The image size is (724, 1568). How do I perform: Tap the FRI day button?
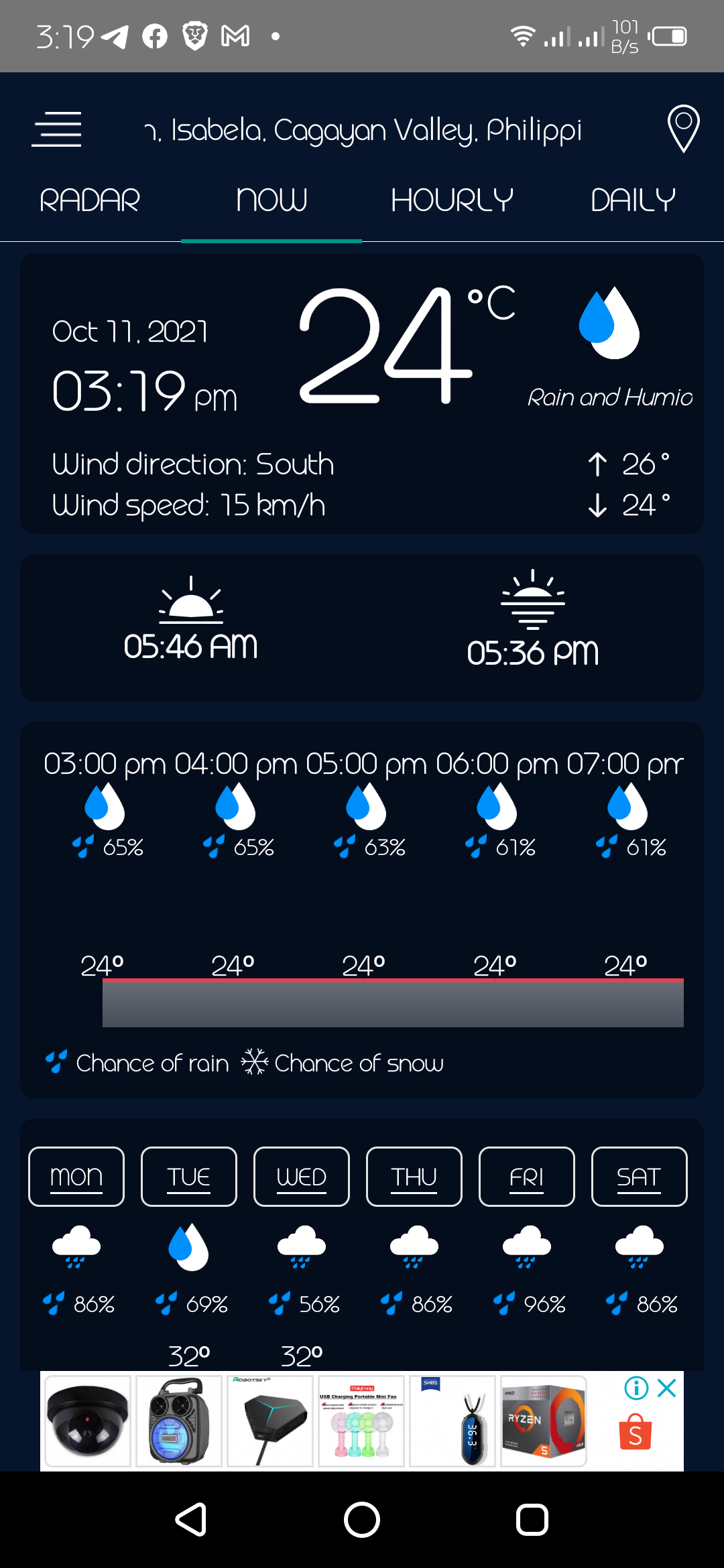[x=527, y=1177]
